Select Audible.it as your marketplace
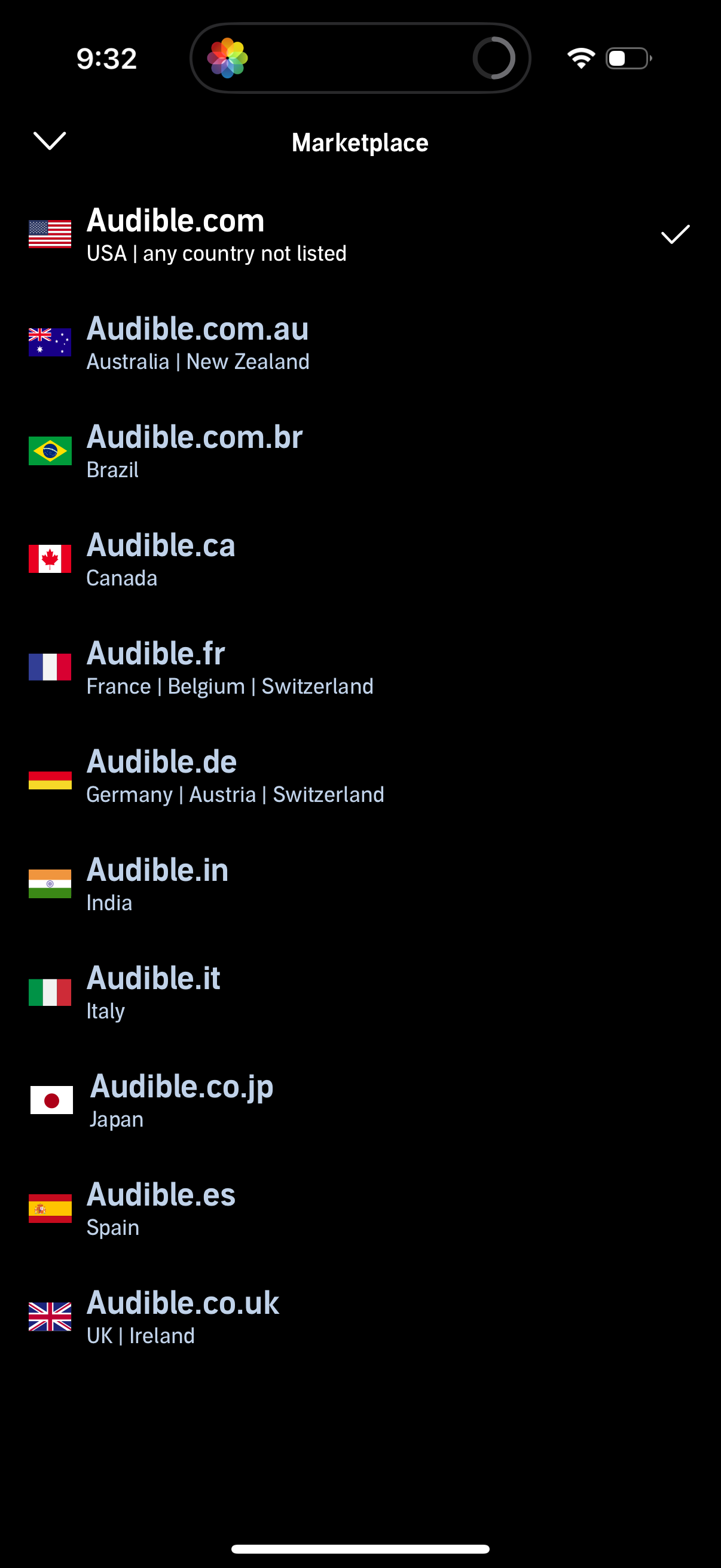The width and height of the screenshot is (721, 1568). click(x=152, y=980)
